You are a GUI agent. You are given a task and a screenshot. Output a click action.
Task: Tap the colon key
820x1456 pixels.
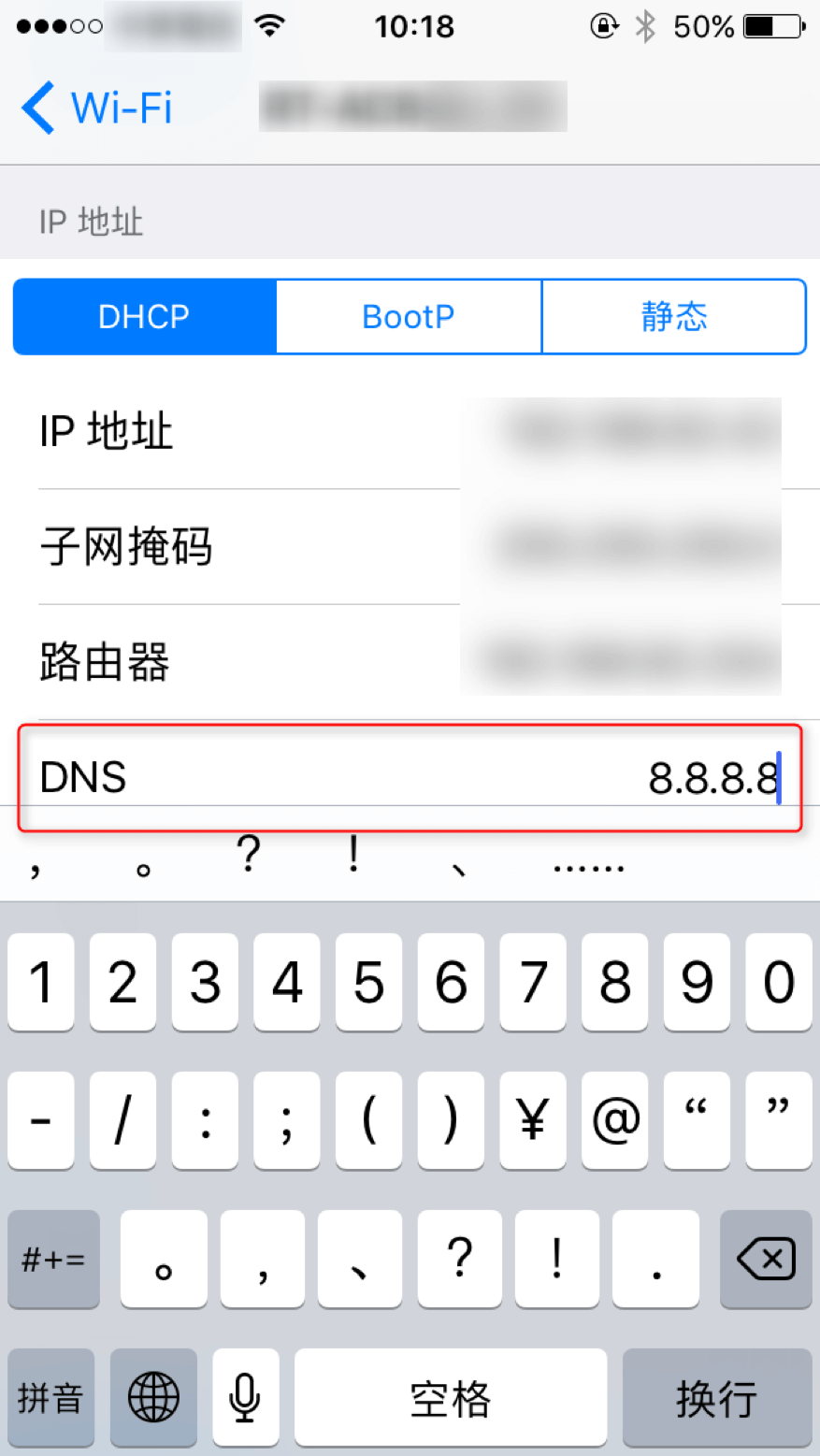[x=205, y=1120]
